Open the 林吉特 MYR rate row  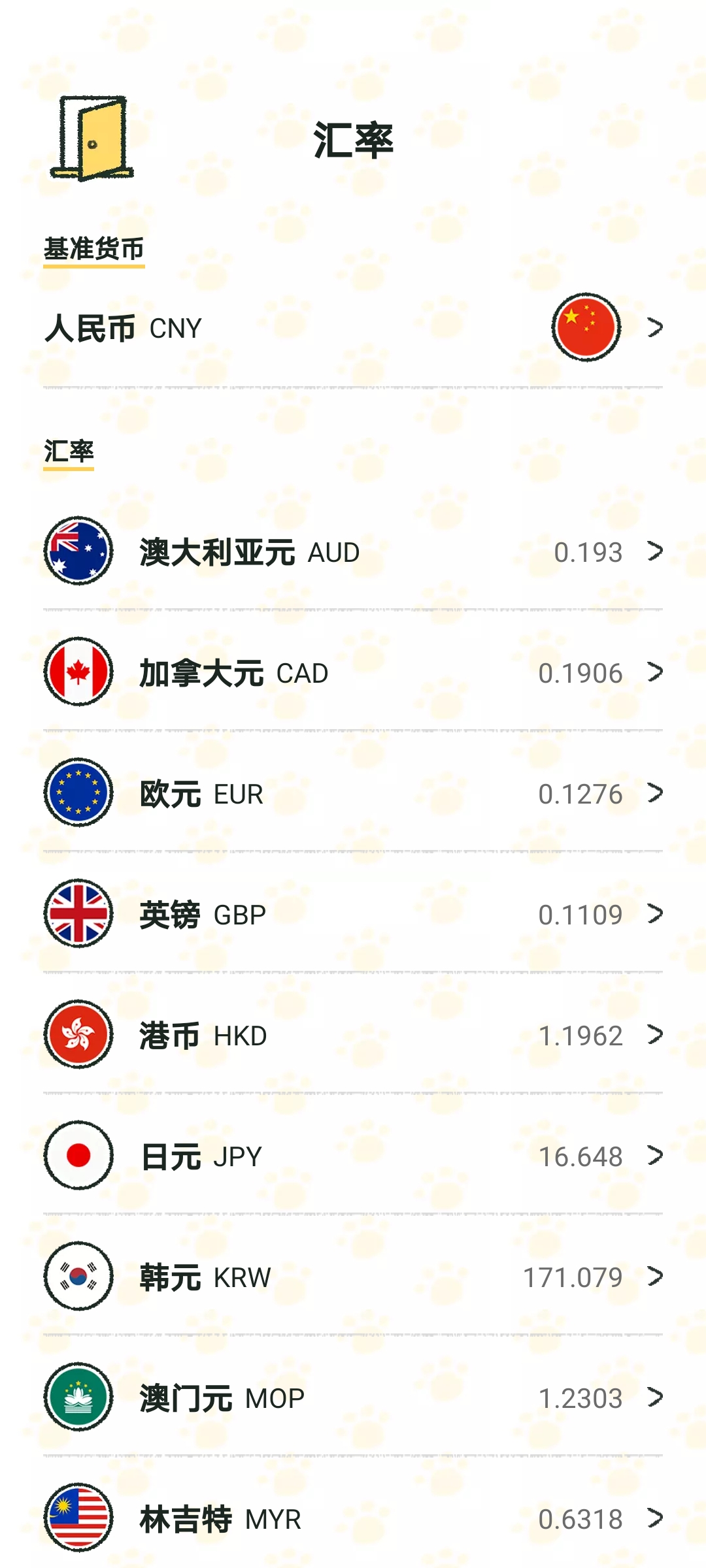pyautogui.click(x=353, y=1518)
